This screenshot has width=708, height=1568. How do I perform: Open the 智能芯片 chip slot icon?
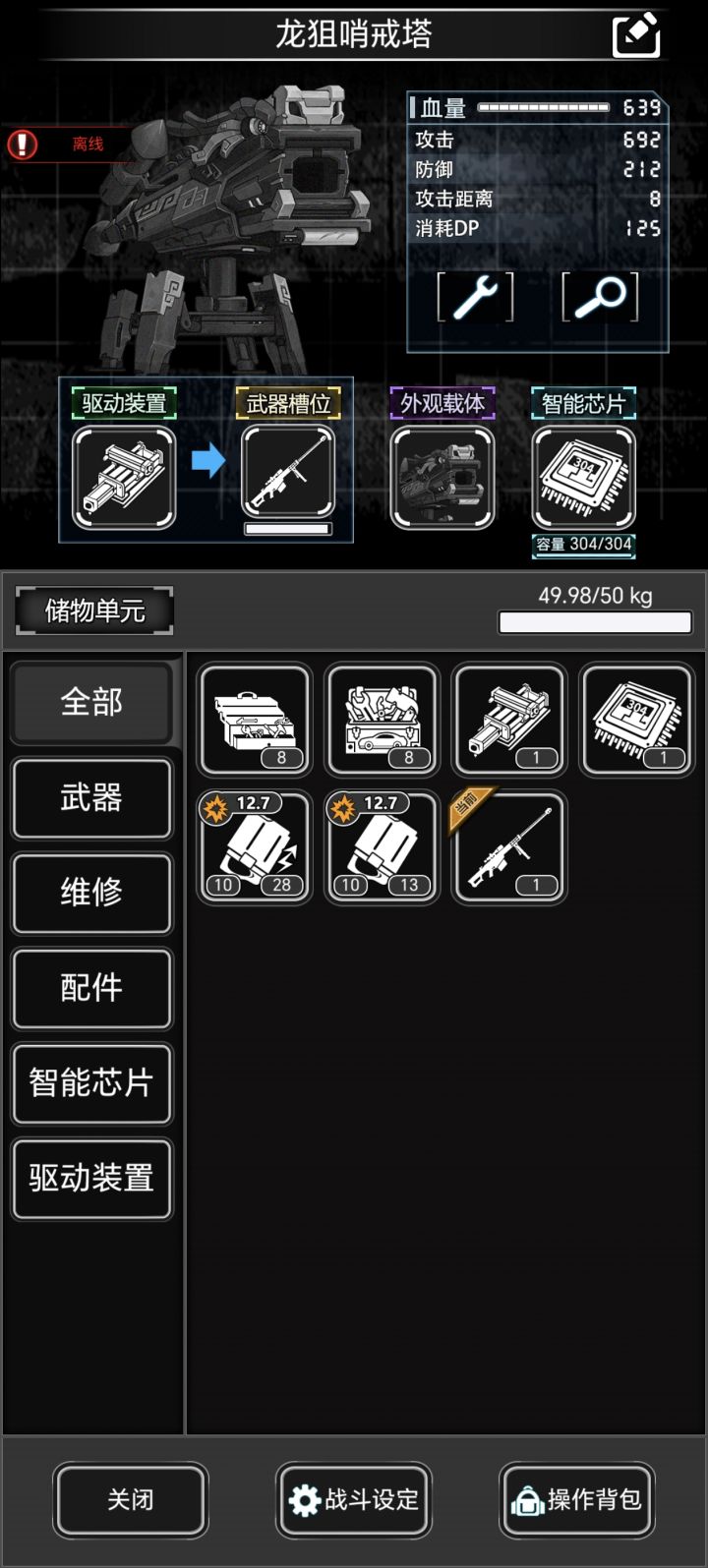(580, 479)
